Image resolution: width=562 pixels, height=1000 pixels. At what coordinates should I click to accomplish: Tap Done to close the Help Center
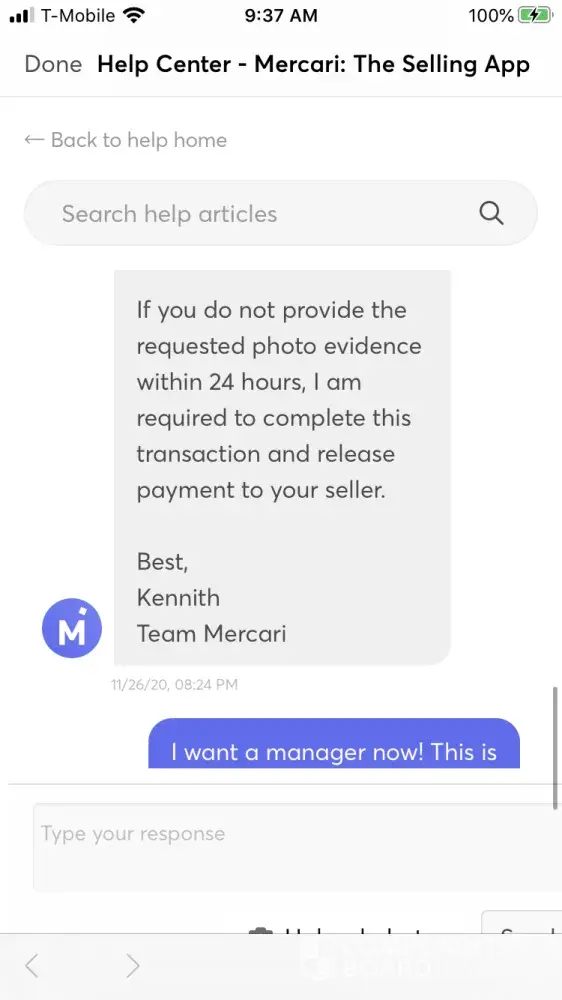(53, 64)
